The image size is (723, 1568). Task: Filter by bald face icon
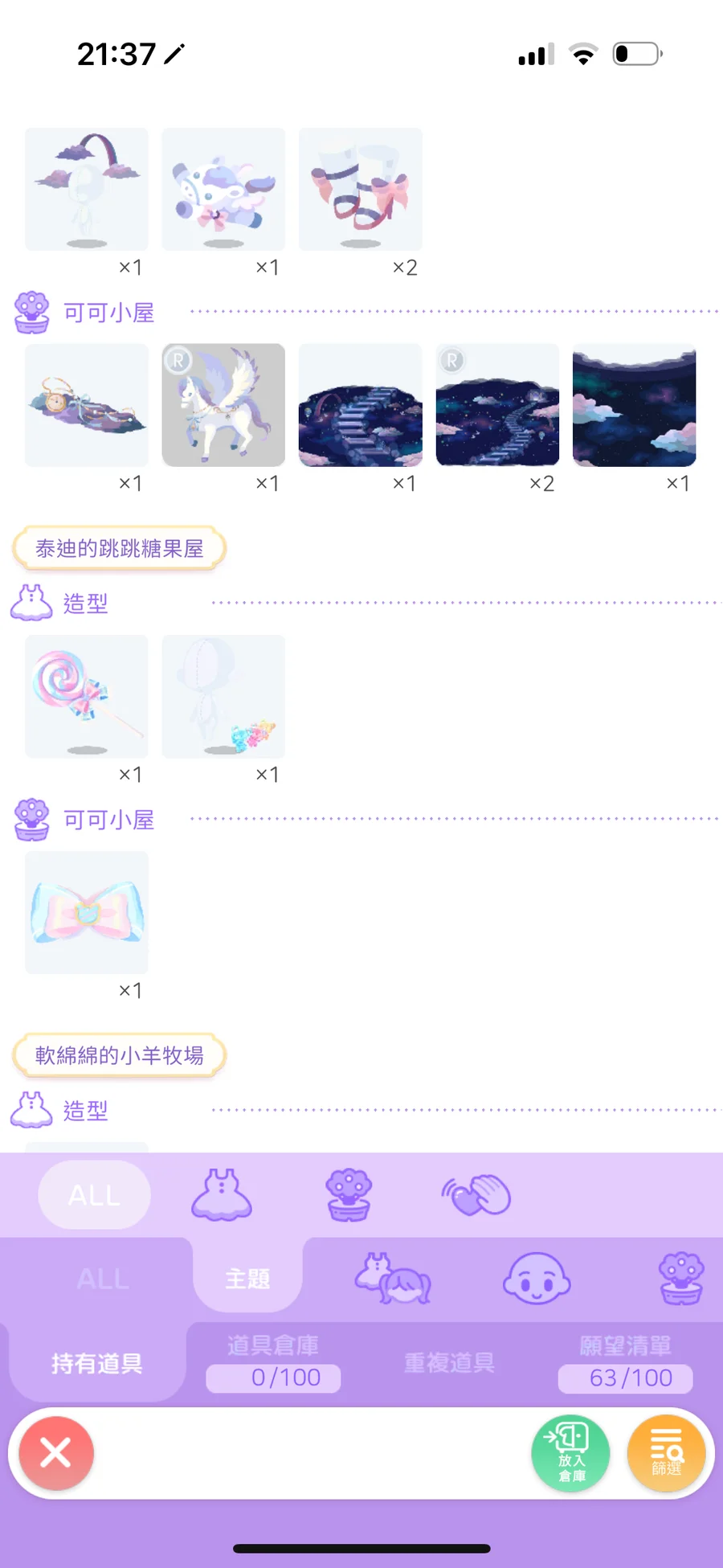(537, 1279)
